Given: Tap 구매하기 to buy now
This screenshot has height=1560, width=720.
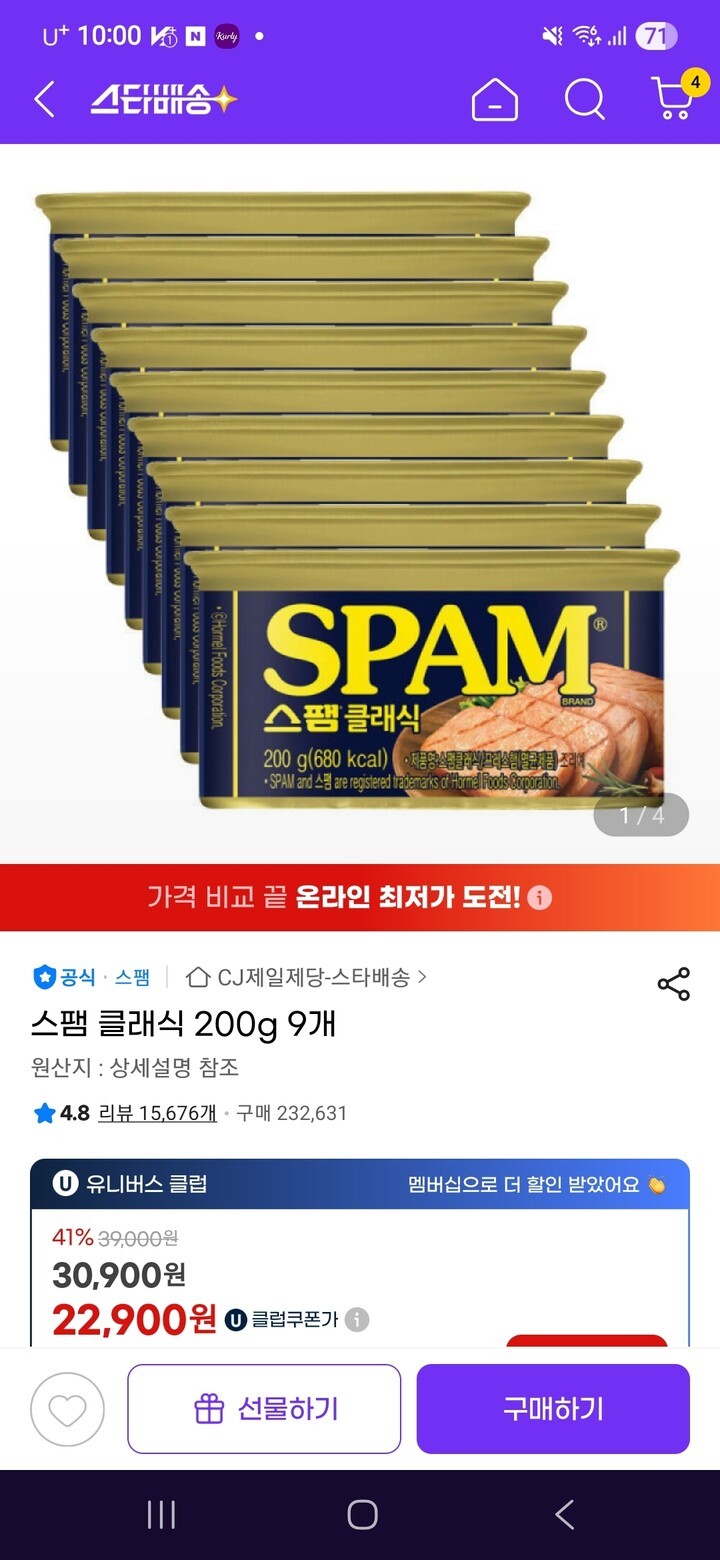Looking at the screenshot, I should tap(553, 1409).
